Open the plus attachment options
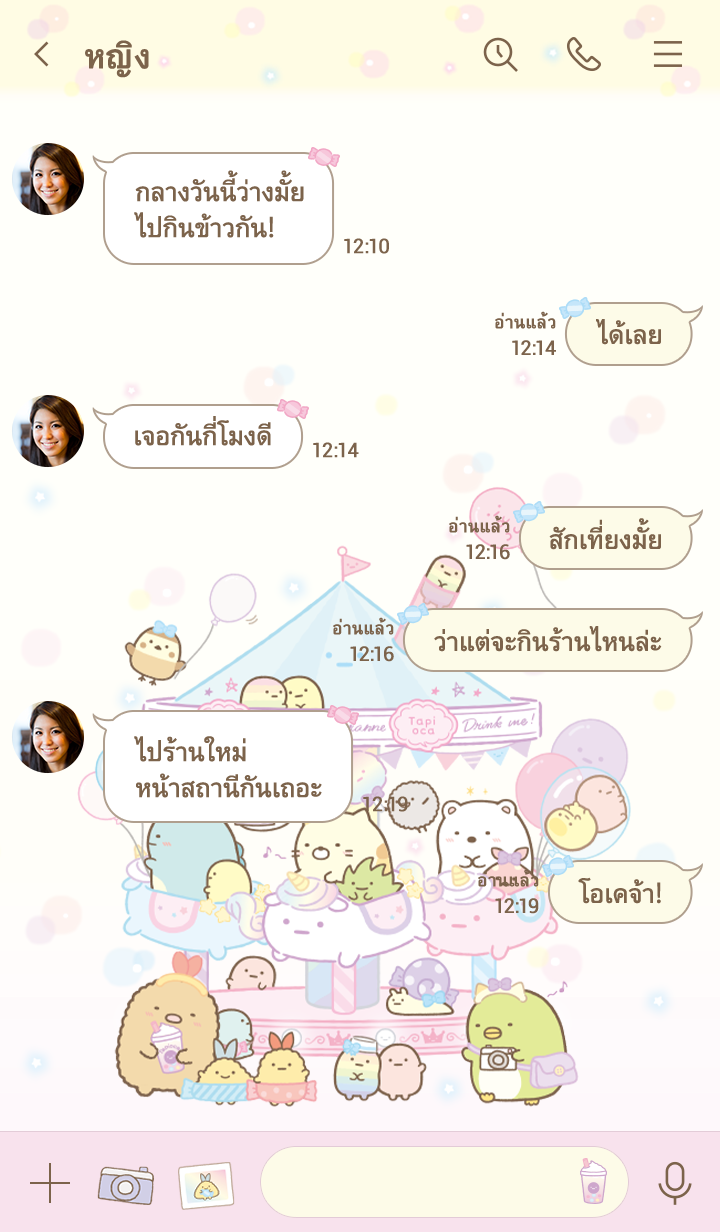 (x=50, y=1183)
